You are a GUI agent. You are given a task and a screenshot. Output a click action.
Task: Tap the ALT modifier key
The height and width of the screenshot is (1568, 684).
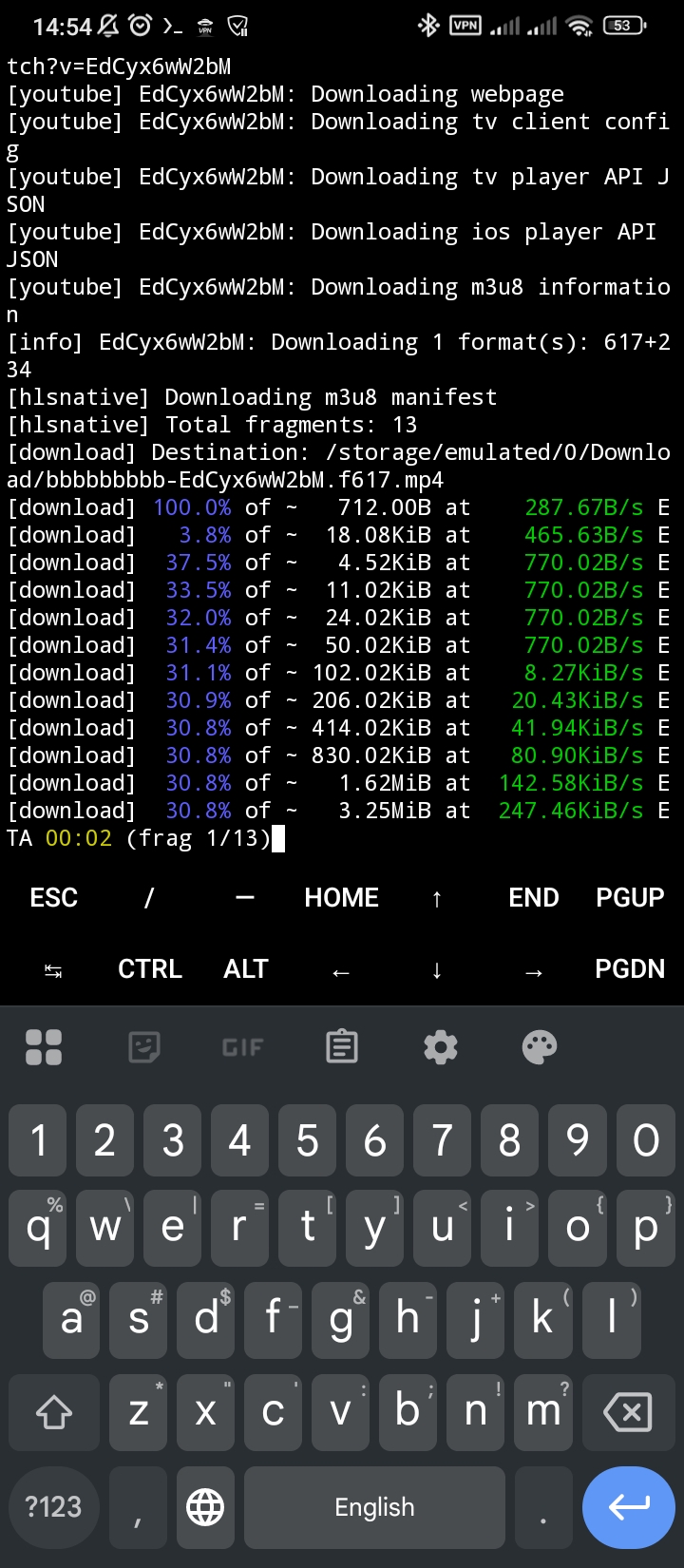coord(246,969)
